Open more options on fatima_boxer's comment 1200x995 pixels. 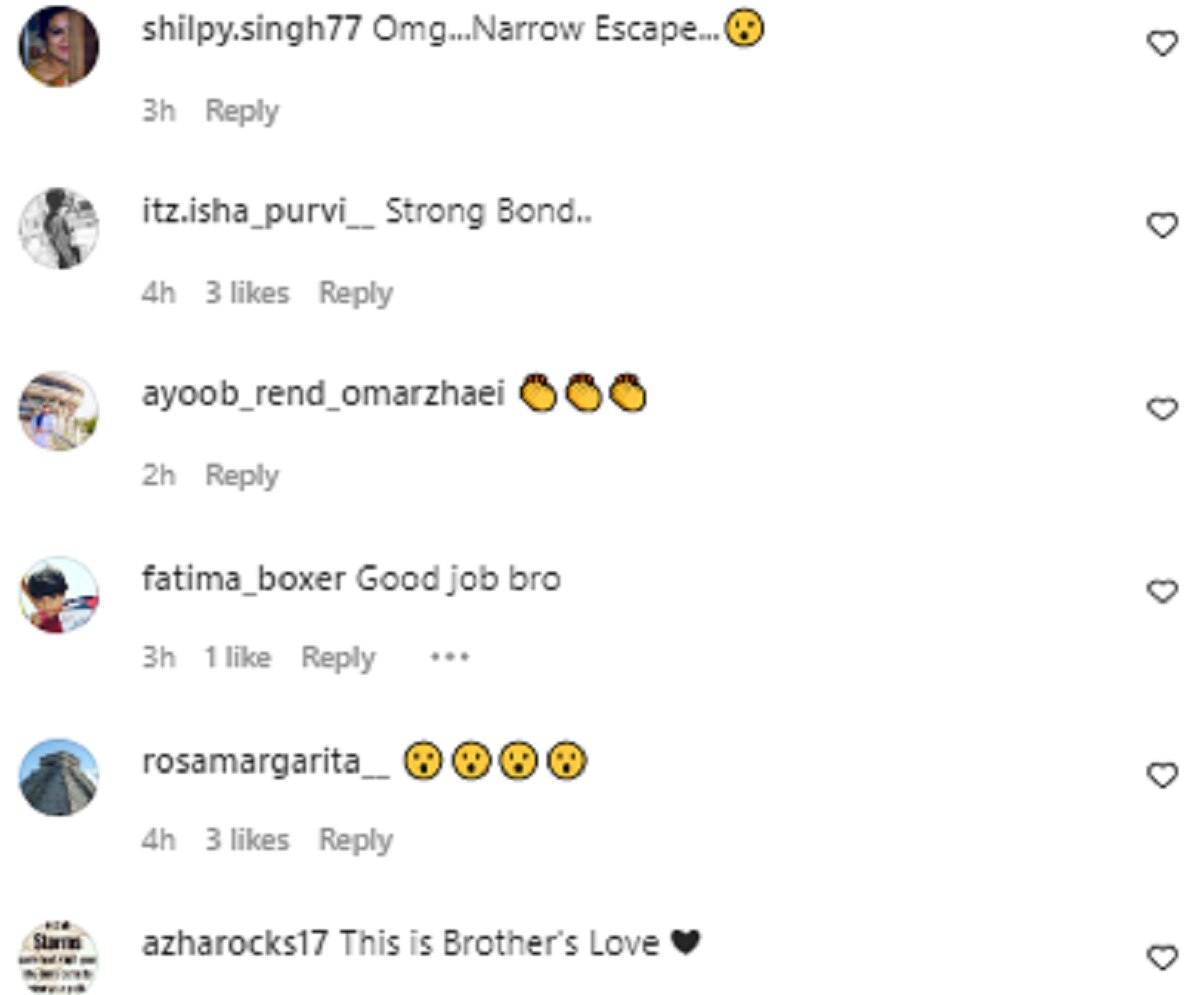click(449, 658)
